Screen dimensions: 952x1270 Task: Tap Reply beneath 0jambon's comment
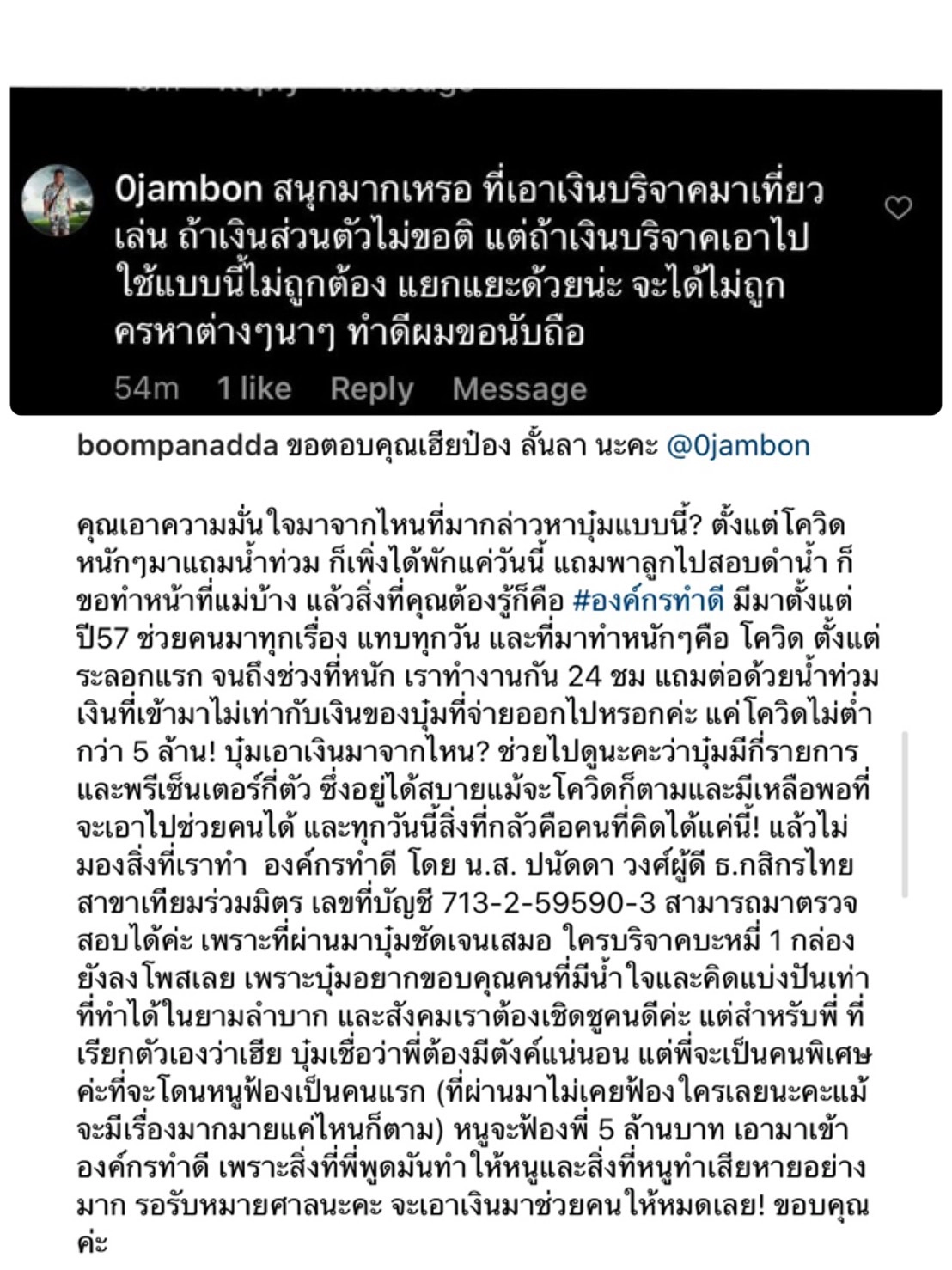(369, 388)
